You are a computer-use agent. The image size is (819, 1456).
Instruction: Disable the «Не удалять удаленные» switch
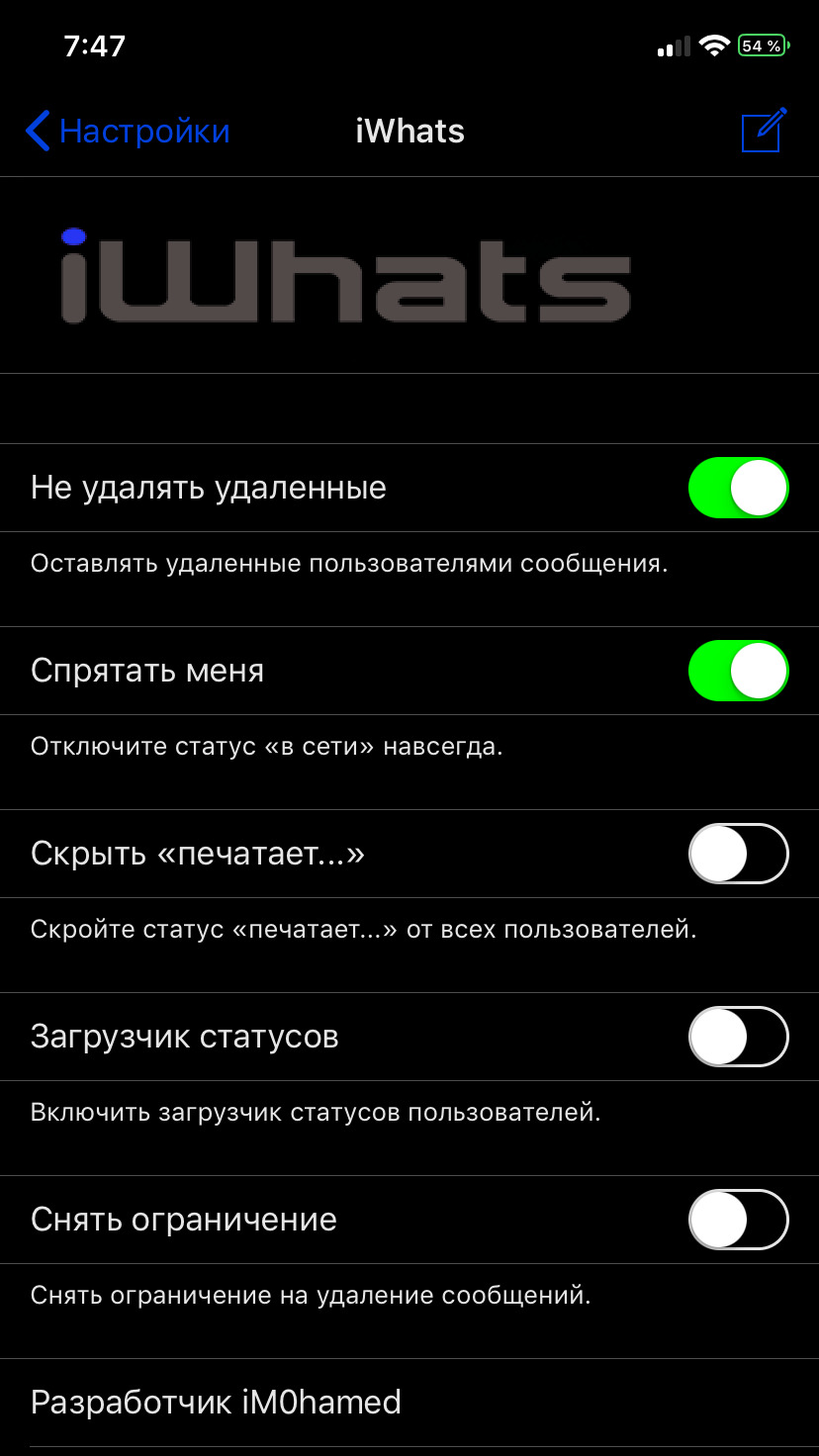(739, 488)
